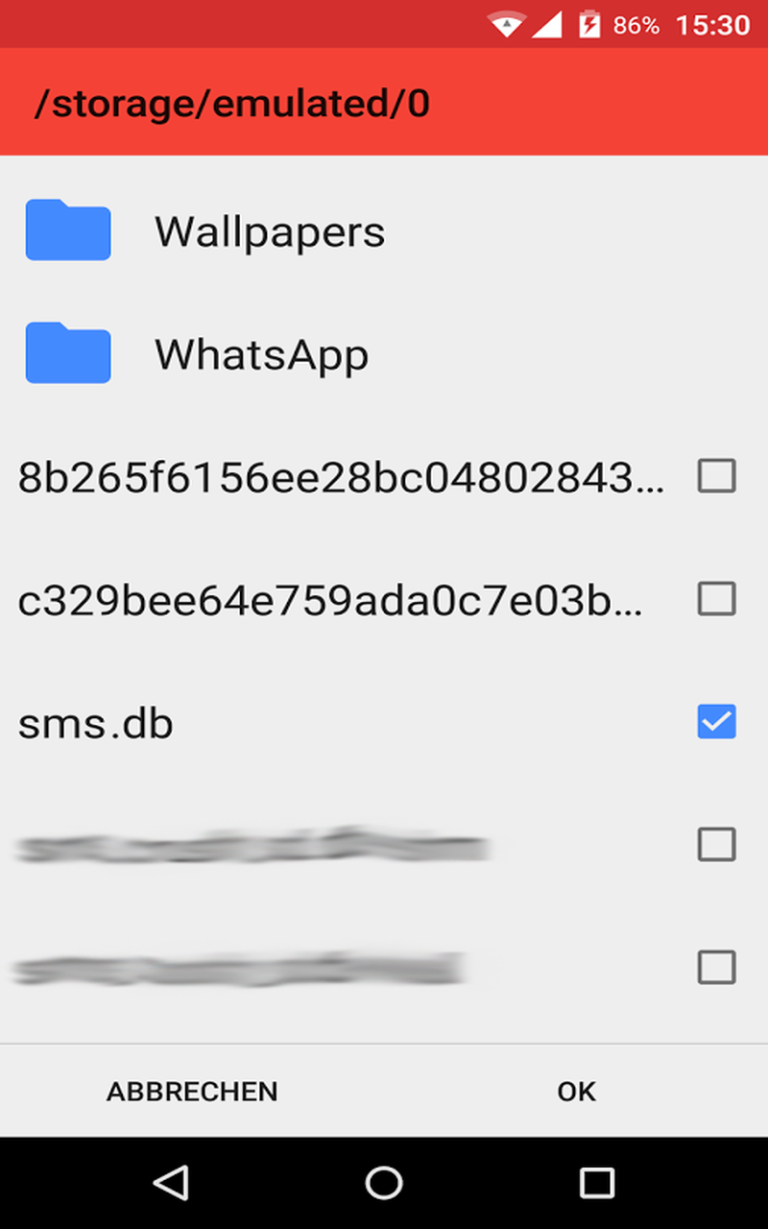Confirm selection with the OK button
The image size is (768, 1229).
tap(575, 1091)
